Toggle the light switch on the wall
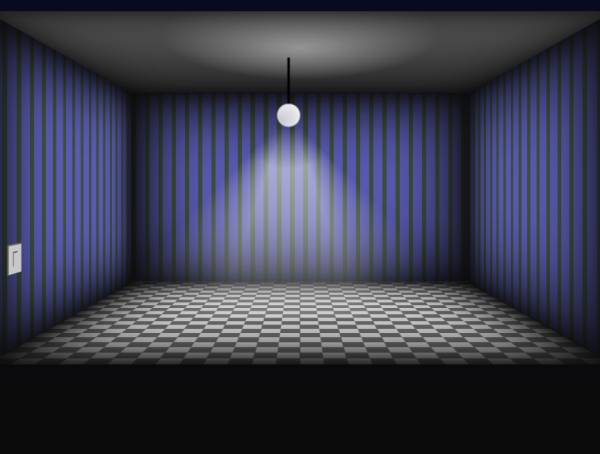Screen dimensions: 600x454 pos(14,259)
